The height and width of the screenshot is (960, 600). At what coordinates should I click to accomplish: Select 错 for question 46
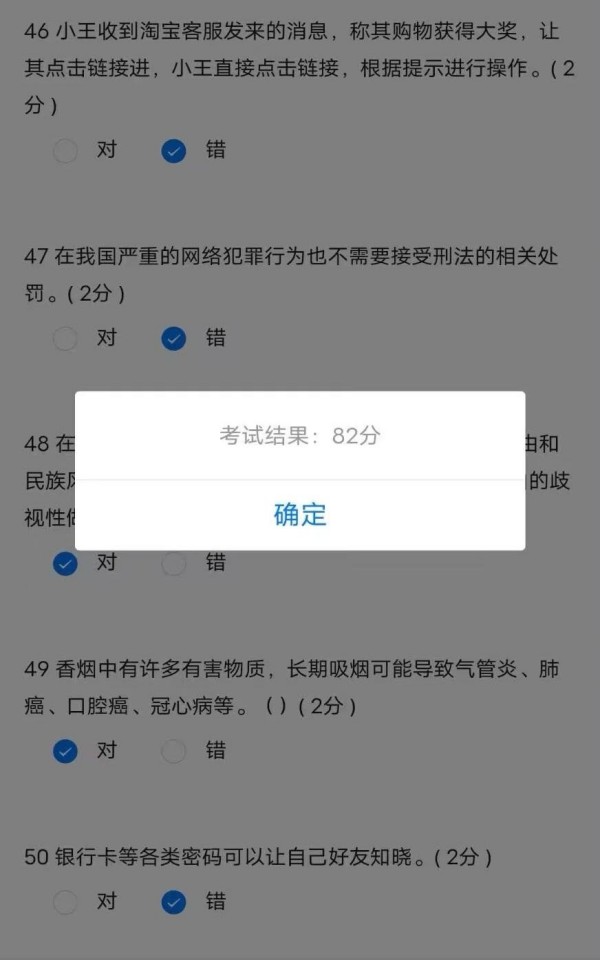click(174, 151)
